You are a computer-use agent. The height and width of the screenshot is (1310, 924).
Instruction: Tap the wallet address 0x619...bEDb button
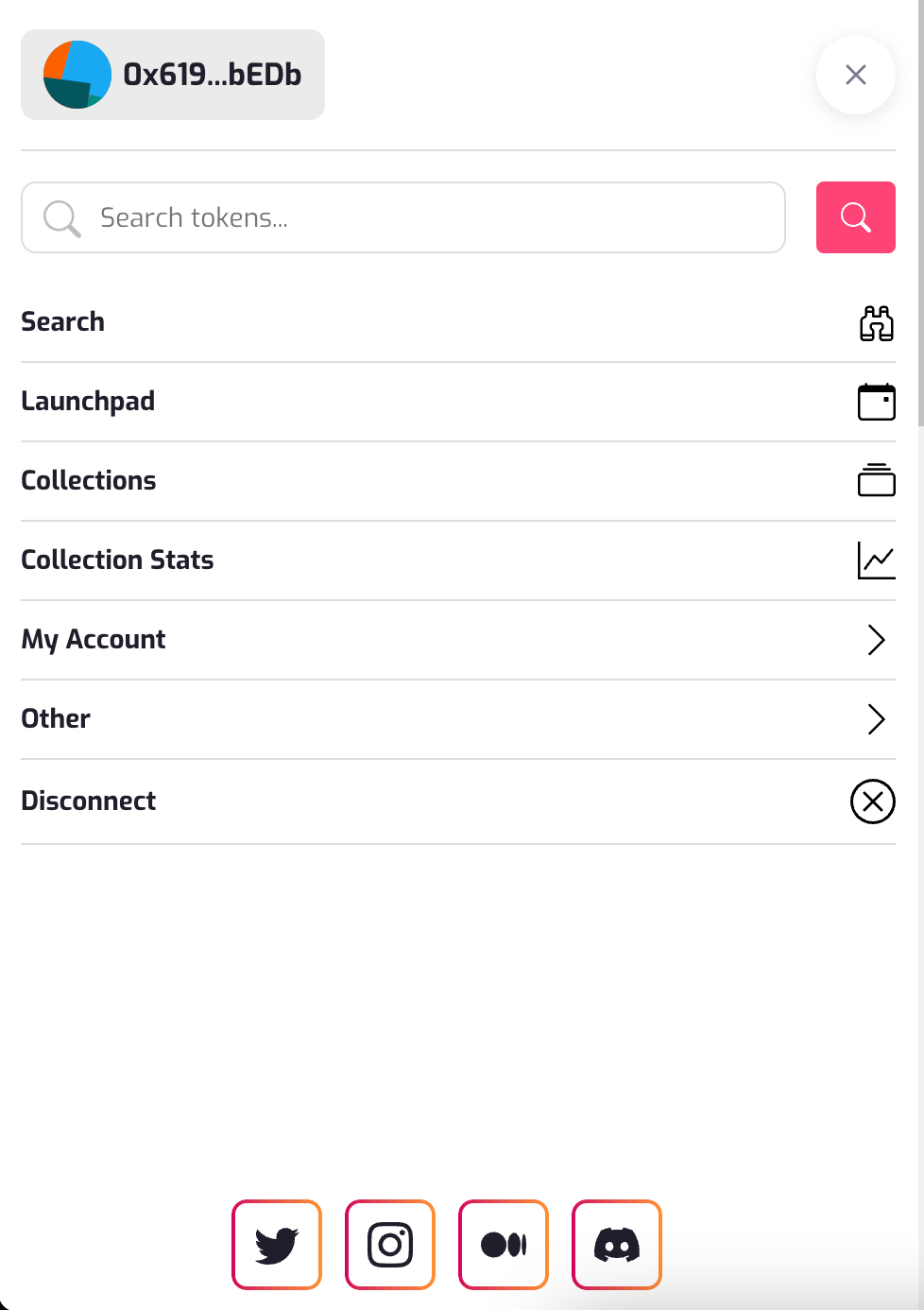point(173,75)
